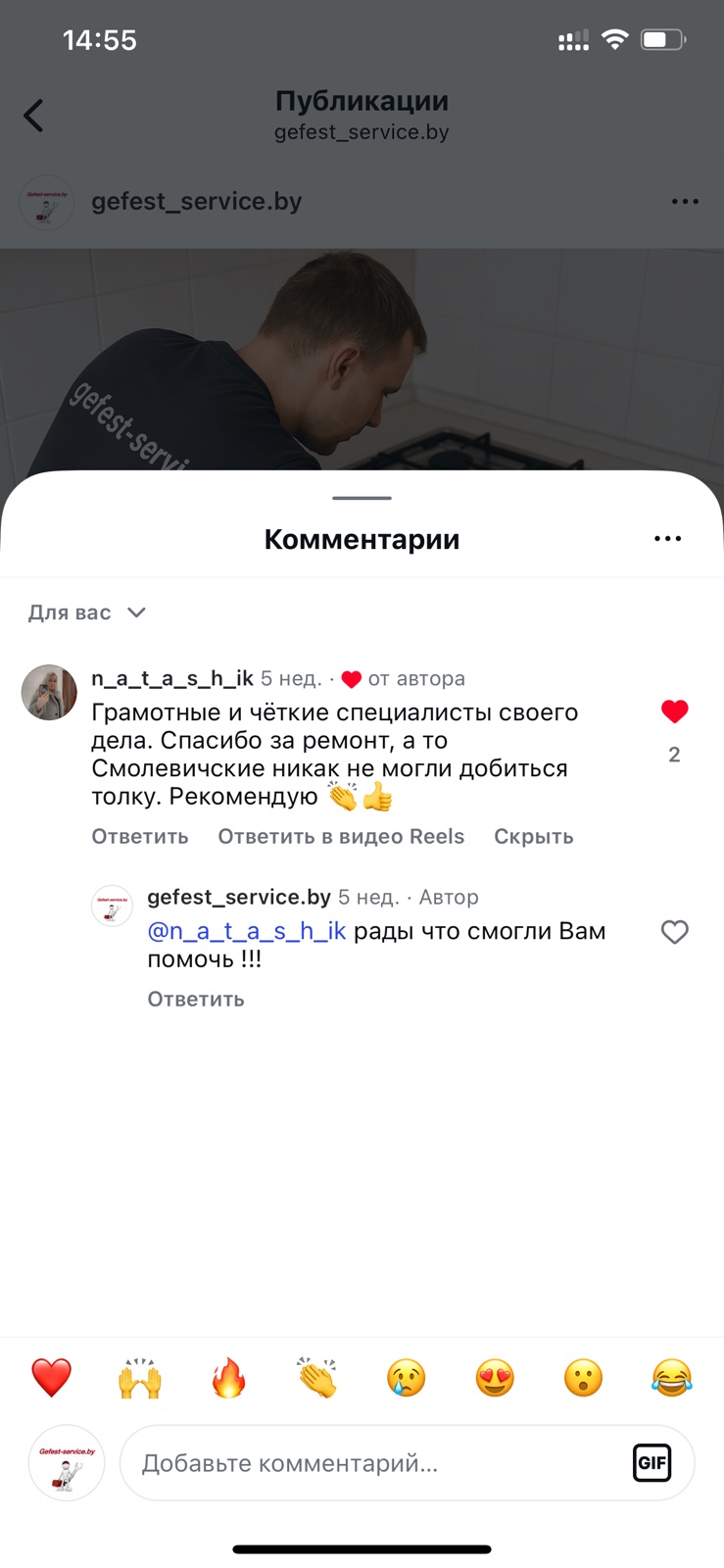Like the reply from gefest_service.by
This screenshot has height=1568, width=724.
coord(674,932)
